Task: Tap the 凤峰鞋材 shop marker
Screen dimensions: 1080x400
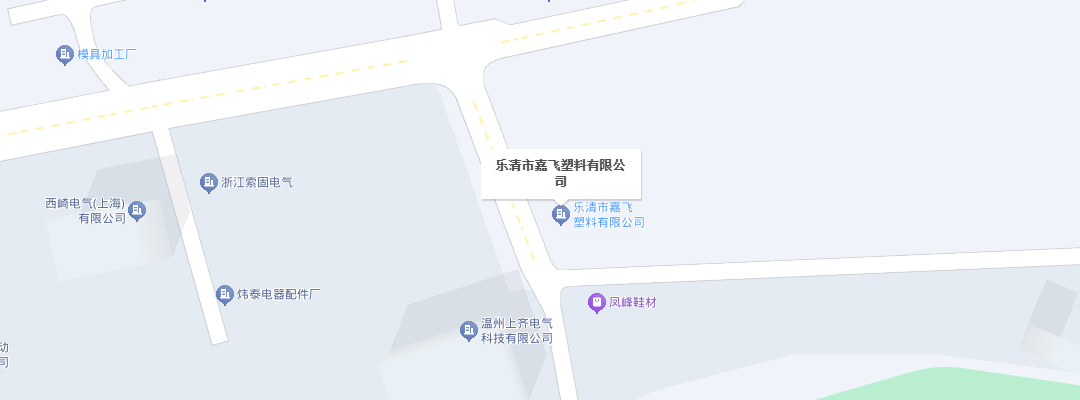Action: click(x=597, y=302)
